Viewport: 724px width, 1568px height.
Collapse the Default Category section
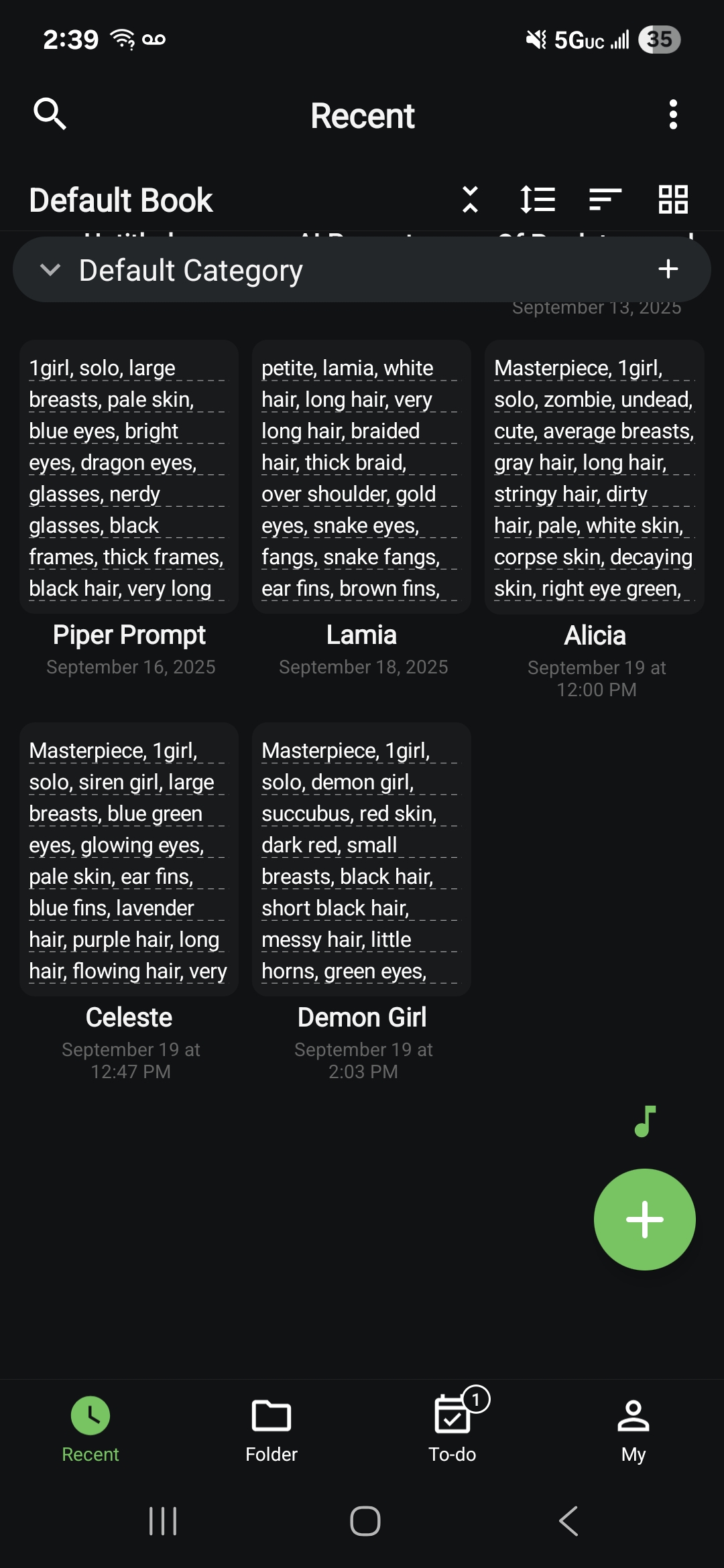(50, 270)
